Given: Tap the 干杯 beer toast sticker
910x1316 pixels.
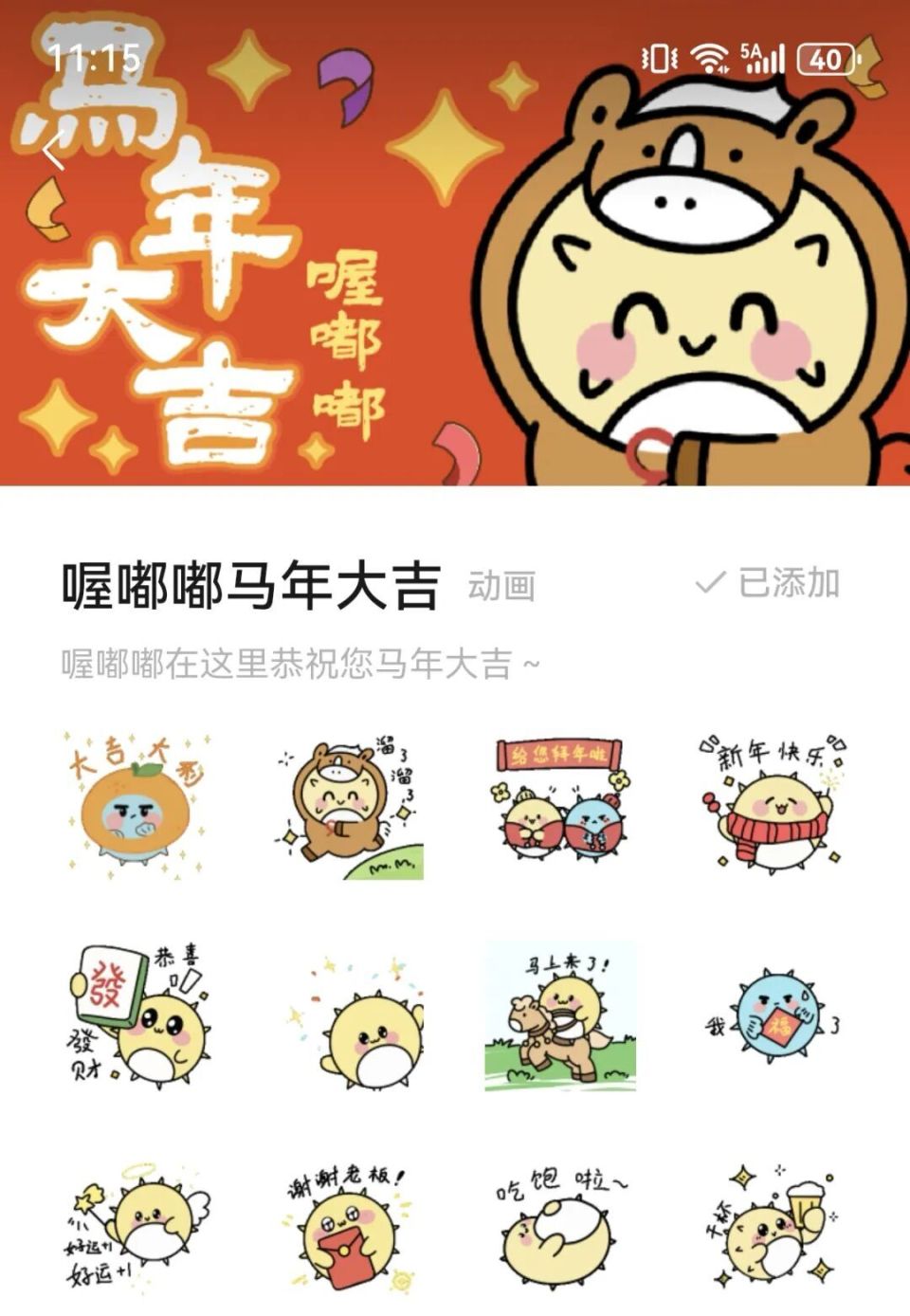Looking at the screenshot, I should (773, 1228).
